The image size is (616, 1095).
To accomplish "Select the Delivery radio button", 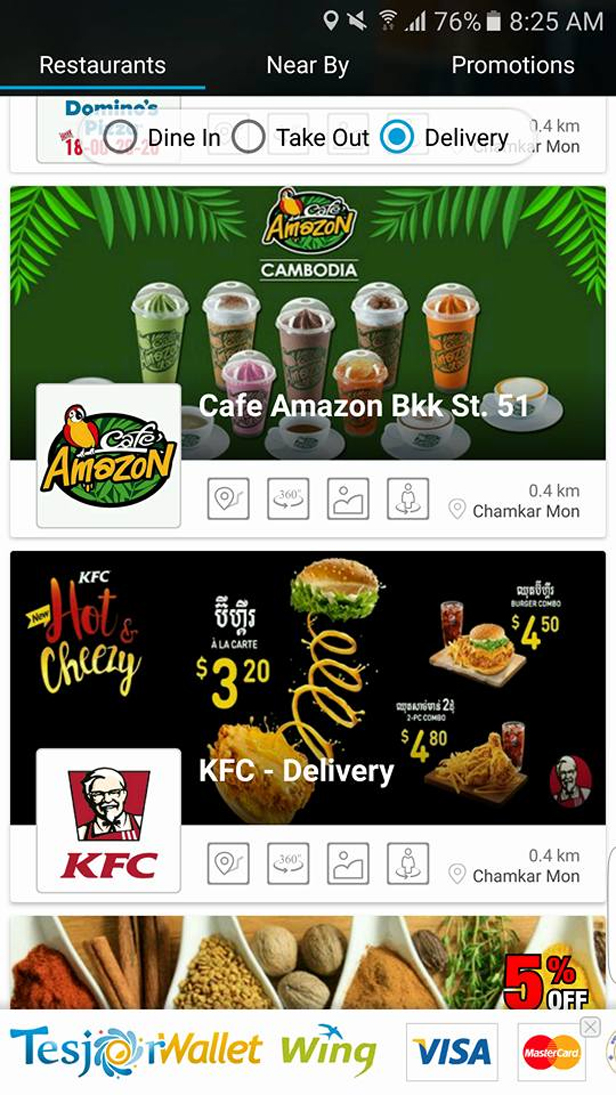I will point(444,138).
